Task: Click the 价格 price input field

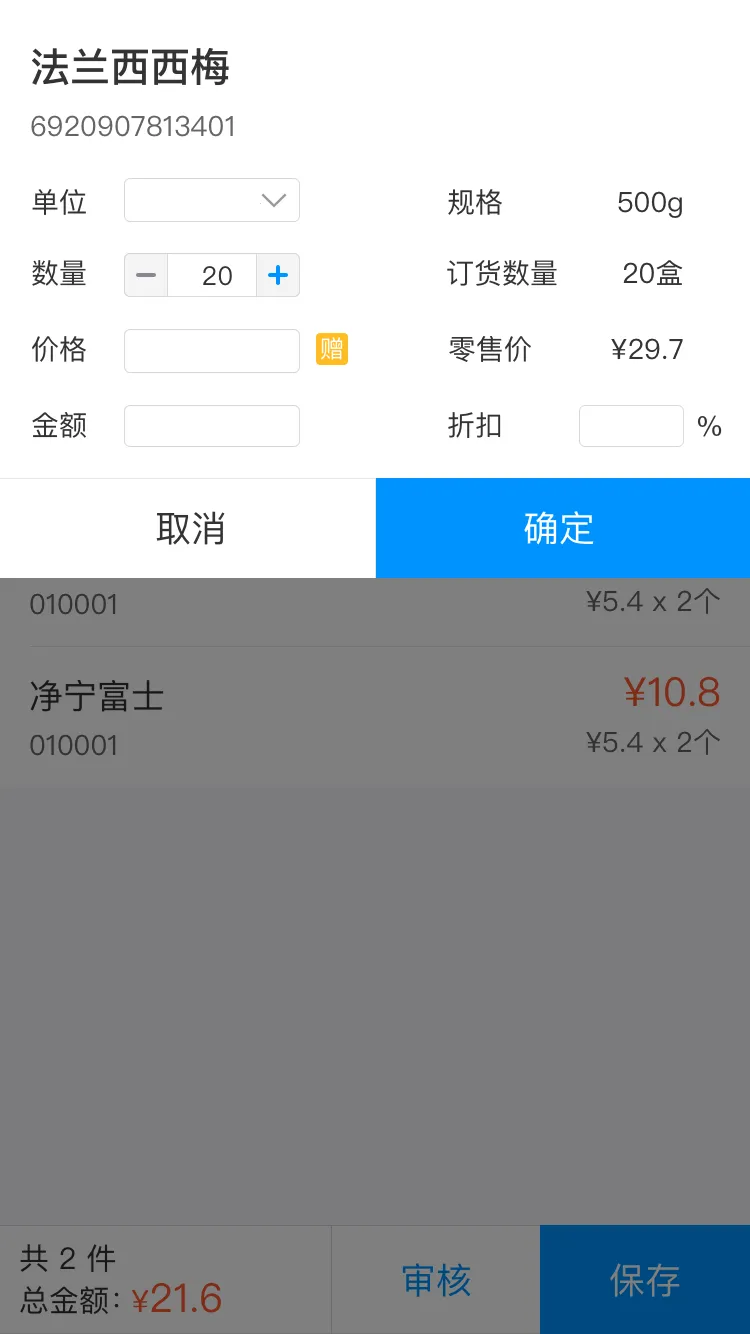Action: (211, 350)
